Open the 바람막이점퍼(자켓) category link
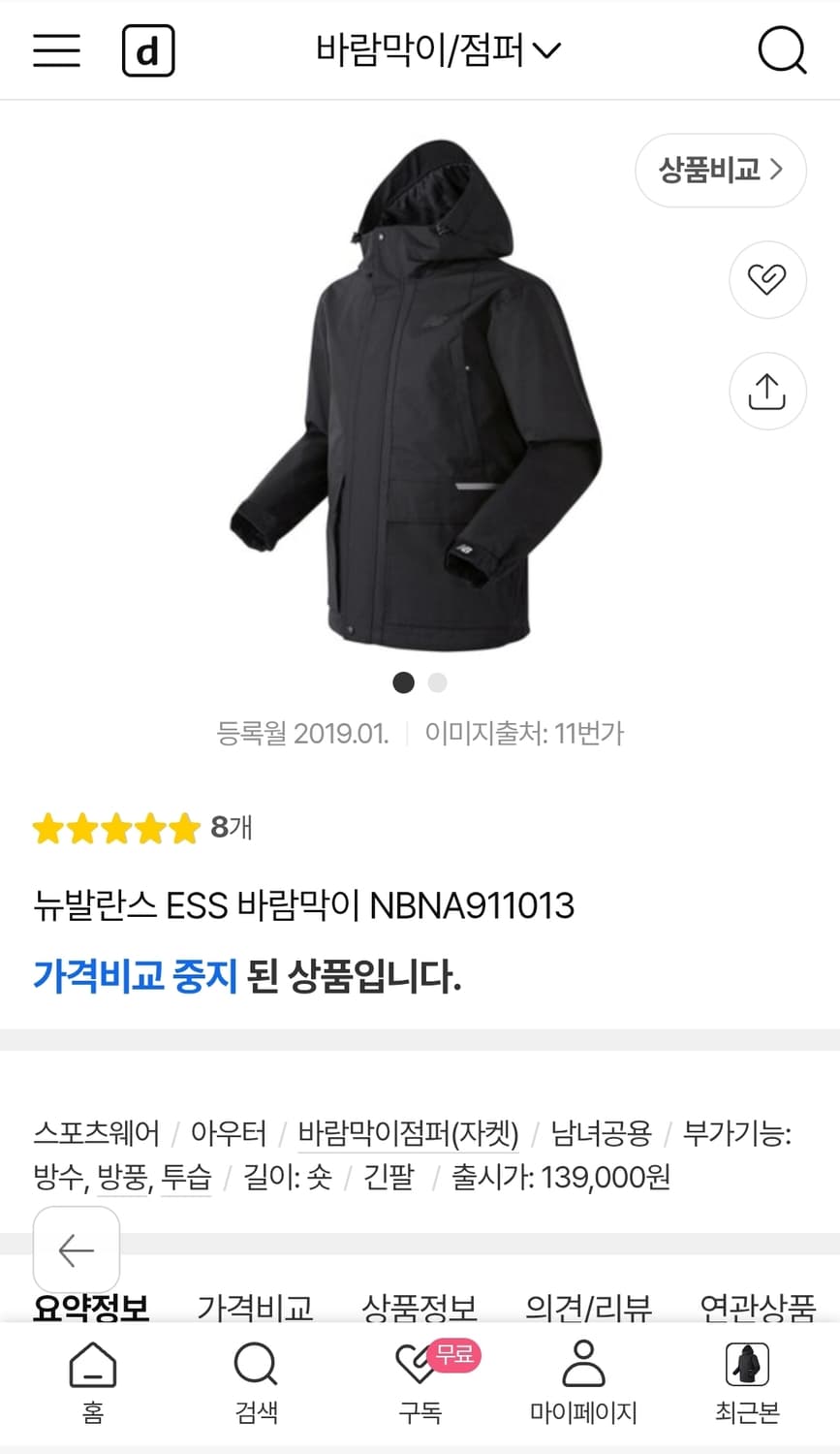Viewport: 840px width, 1454px height. click(x=410, y=1132)
